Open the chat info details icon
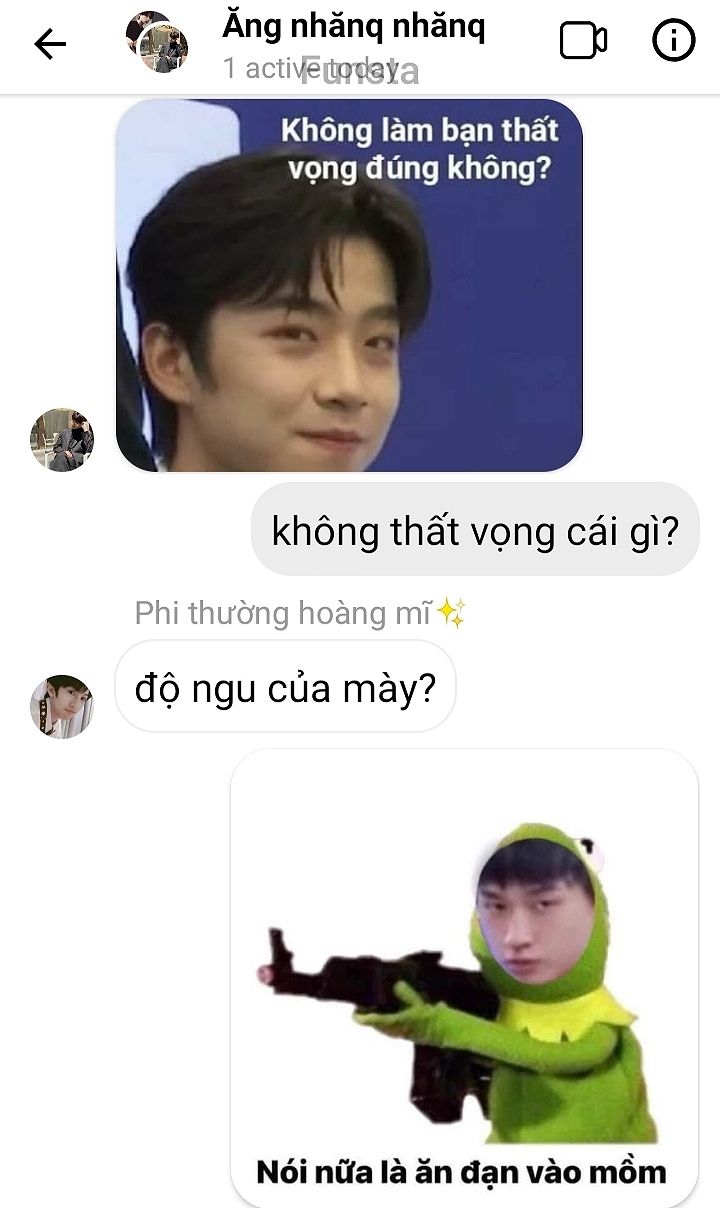The width and height of the screenshot is (720, 1208). pos(673,41)
